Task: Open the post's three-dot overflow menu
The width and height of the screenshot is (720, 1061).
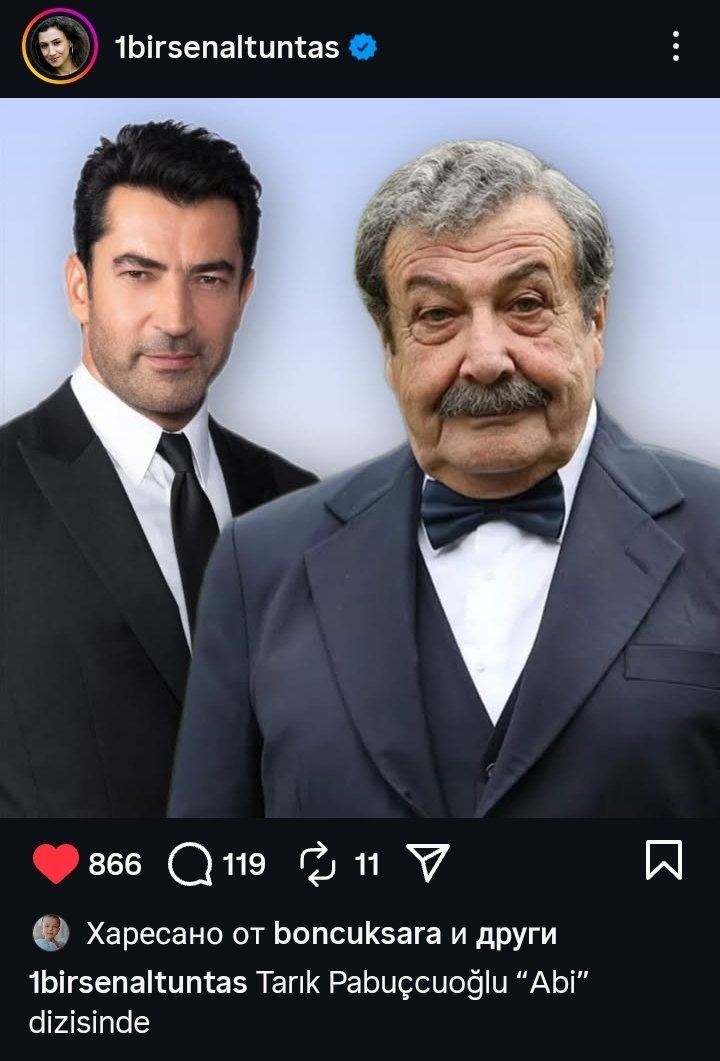Action: (x=677, y=46)
